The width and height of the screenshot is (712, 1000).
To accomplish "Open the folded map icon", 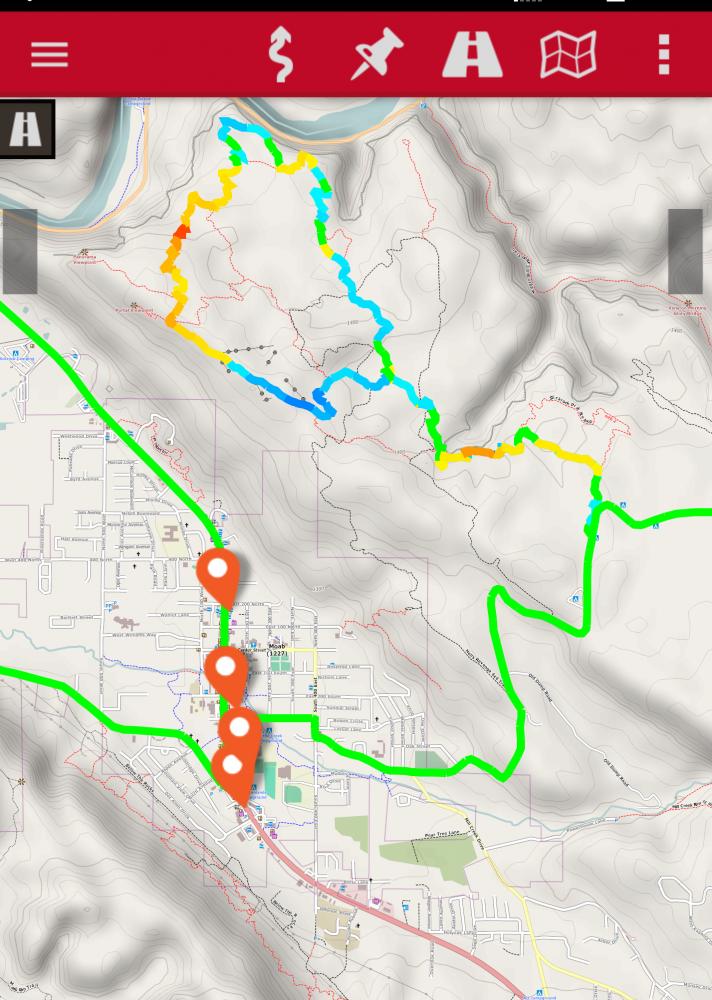I will point(568,54).
